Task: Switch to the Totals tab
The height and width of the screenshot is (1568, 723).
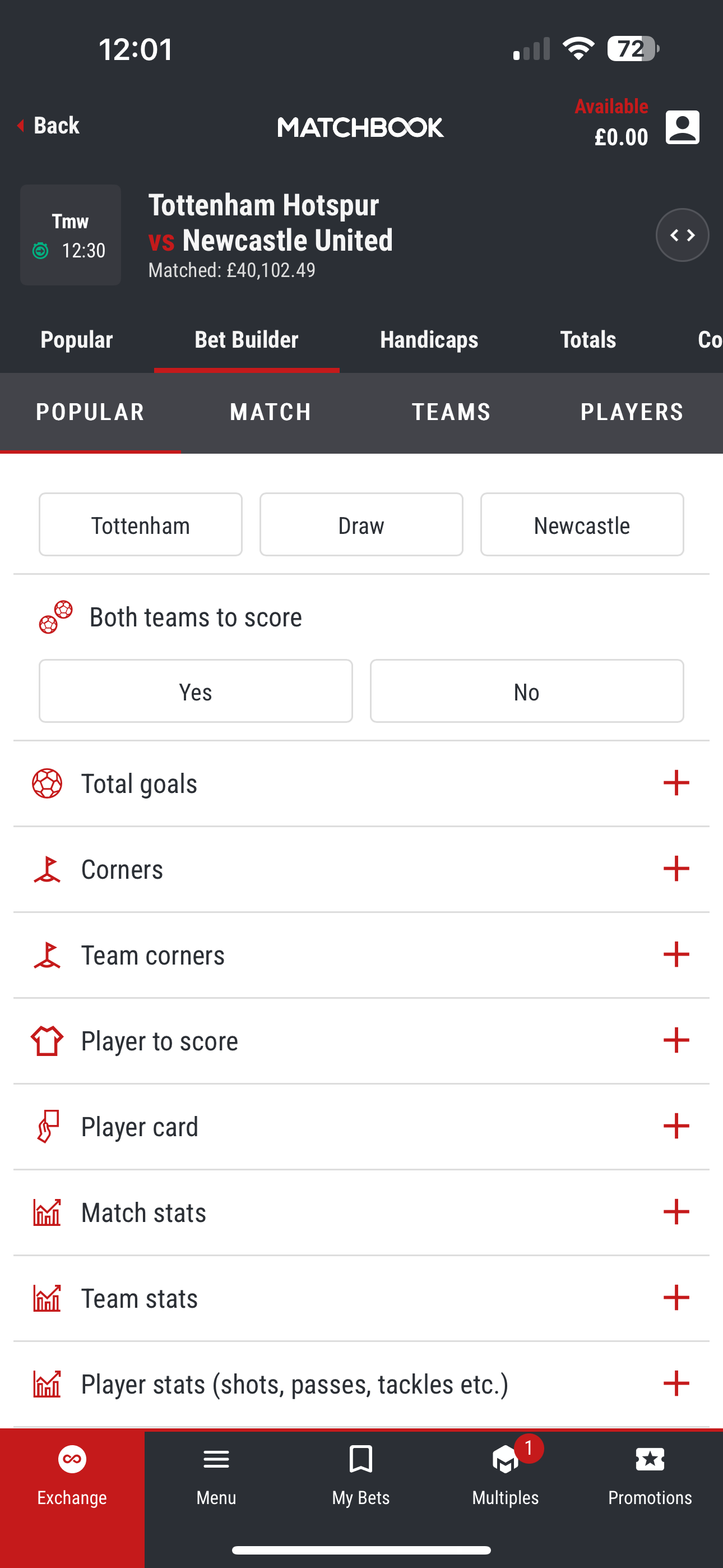Action: coord(588,340)
